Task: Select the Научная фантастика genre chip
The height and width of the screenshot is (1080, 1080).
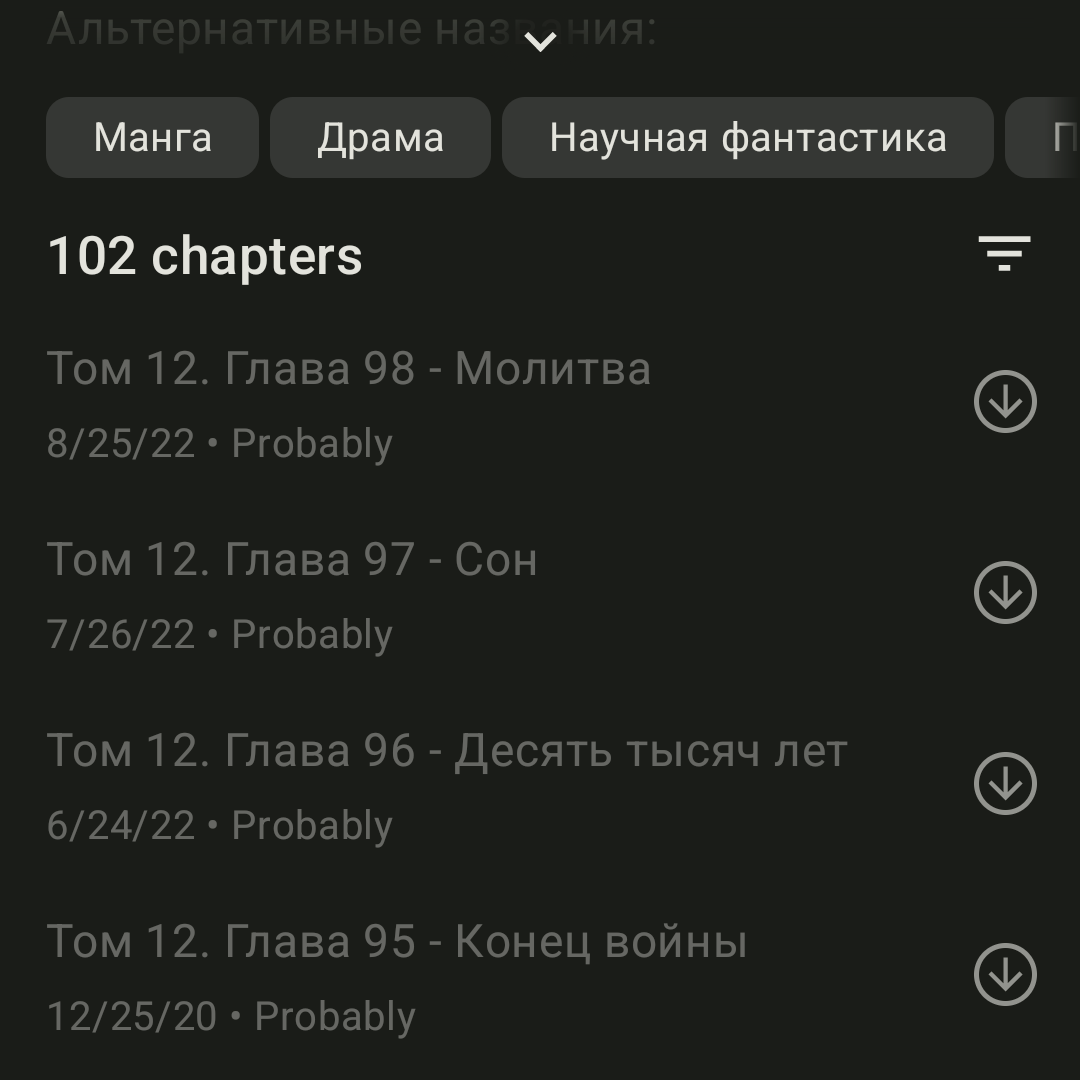Action: point(747,138)
